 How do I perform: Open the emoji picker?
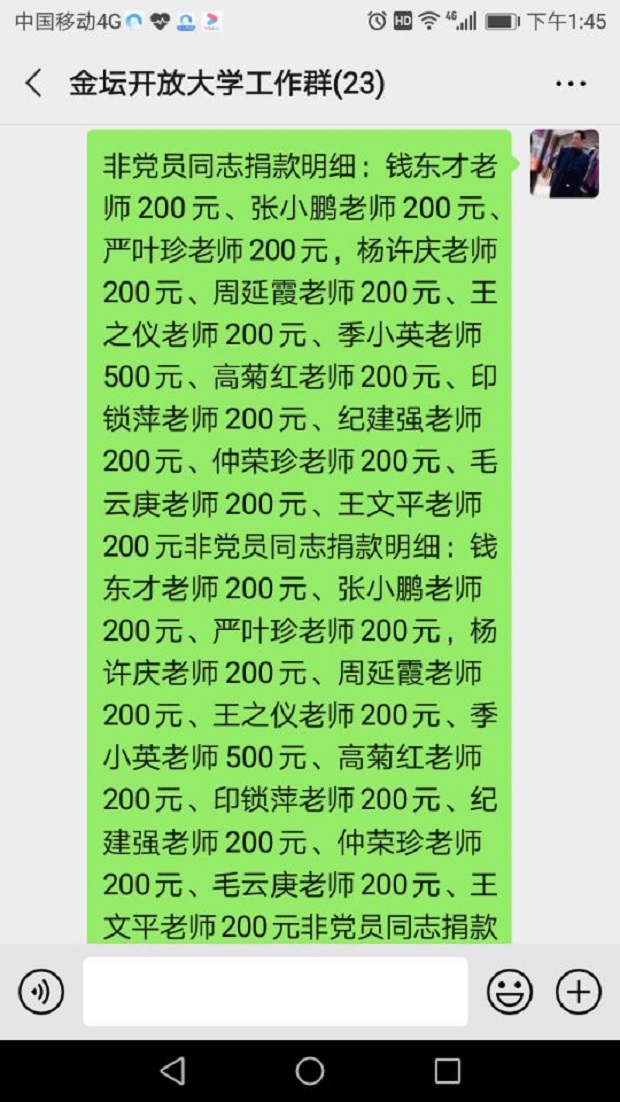(x=509, y=992)
